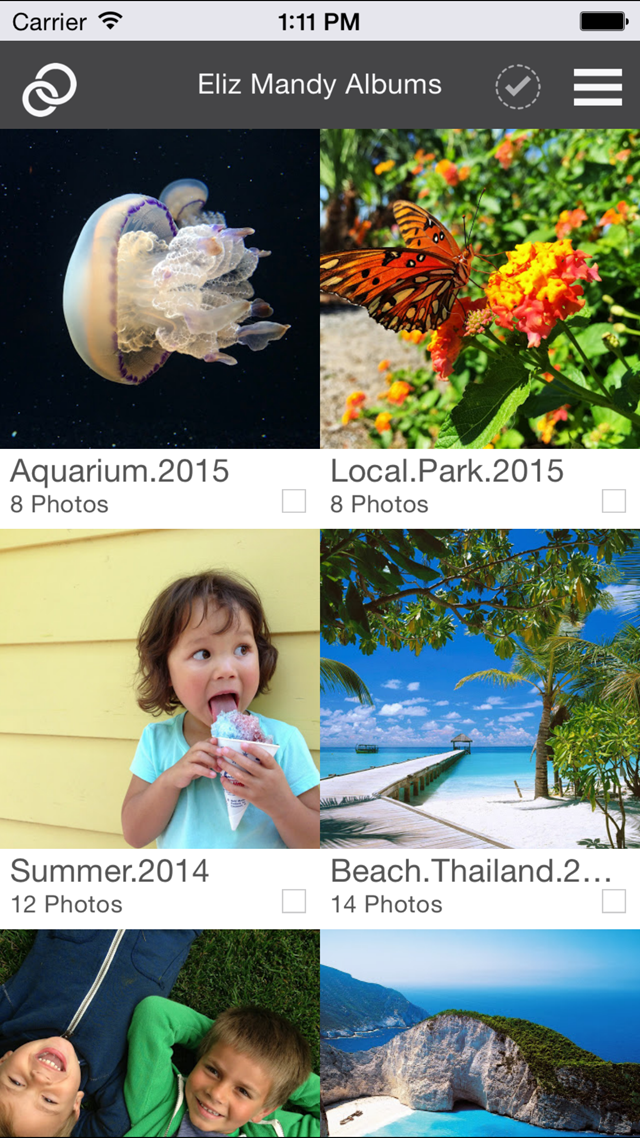Check the Local.Park.2015 checkbox
Image resolution: width=640 pixels, height=1138 pixels.
614,501
